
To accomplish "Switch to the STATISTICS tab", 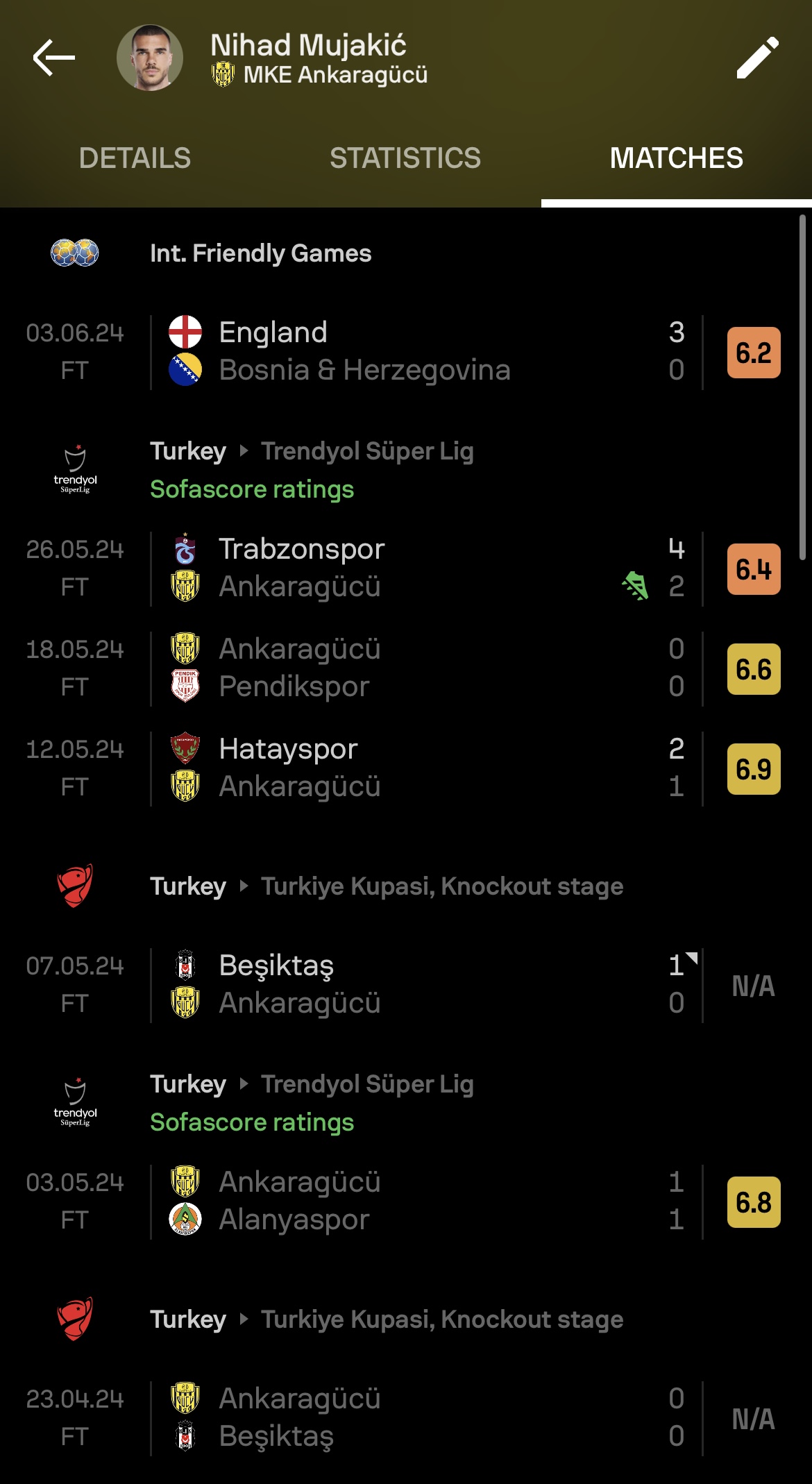I will pos(405,158).
